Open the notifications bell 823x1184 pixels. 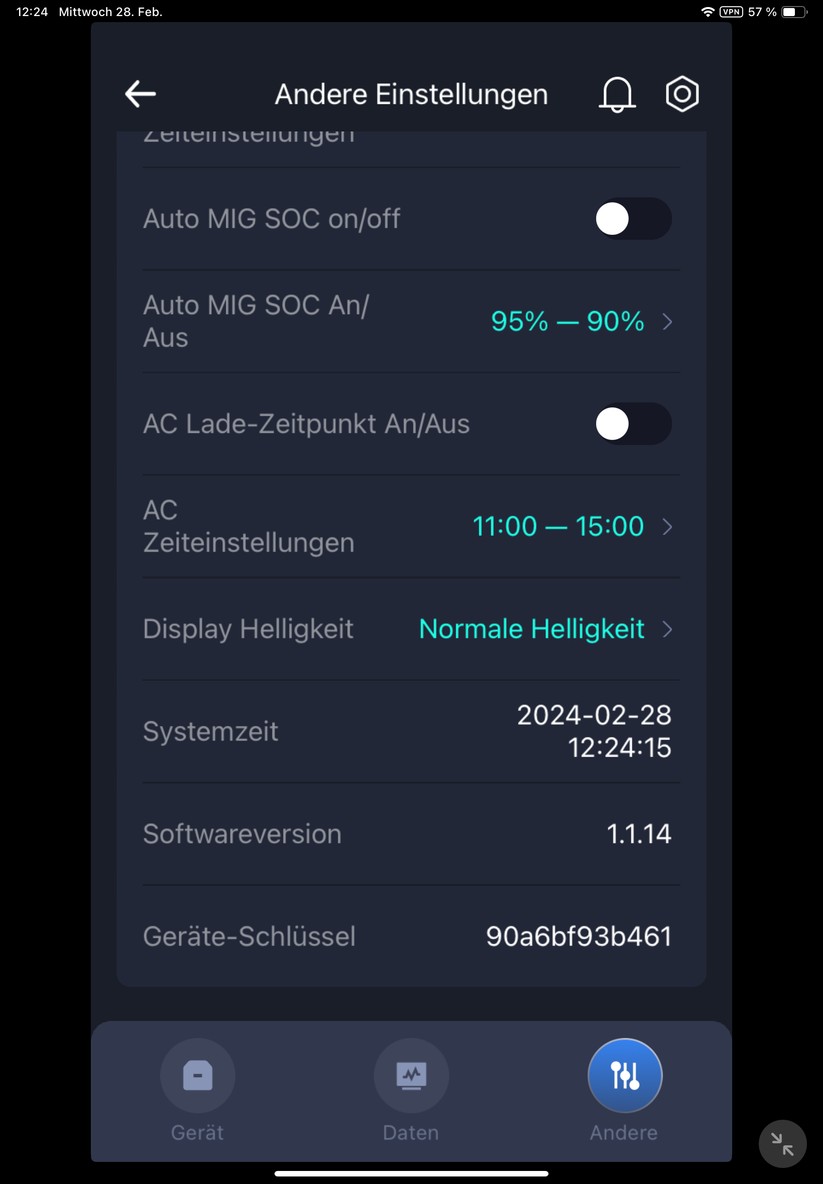[x=617, y=94]
